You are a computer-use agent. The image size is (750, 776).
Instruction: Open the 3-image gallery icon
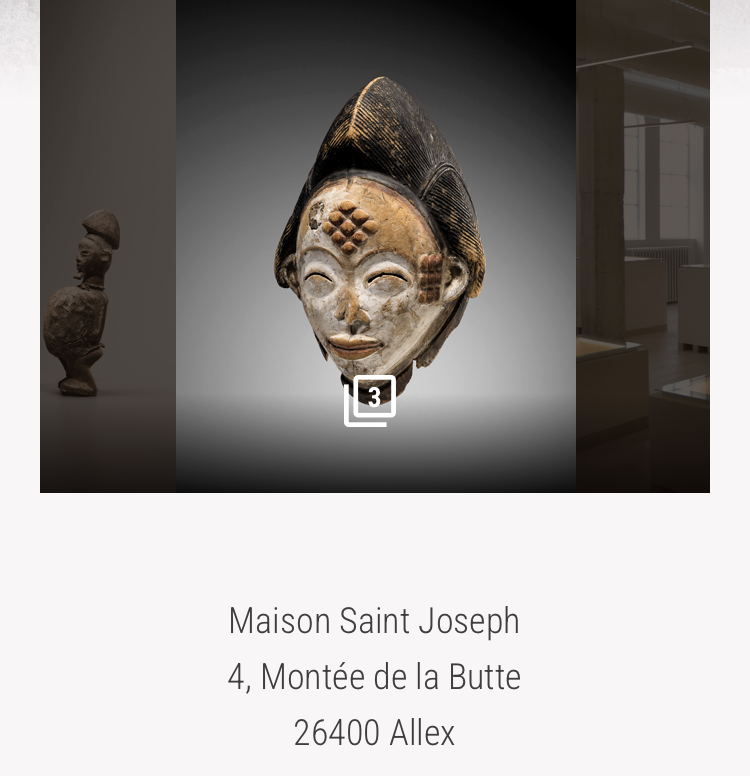pyautogui.click(x=370, y=401)
